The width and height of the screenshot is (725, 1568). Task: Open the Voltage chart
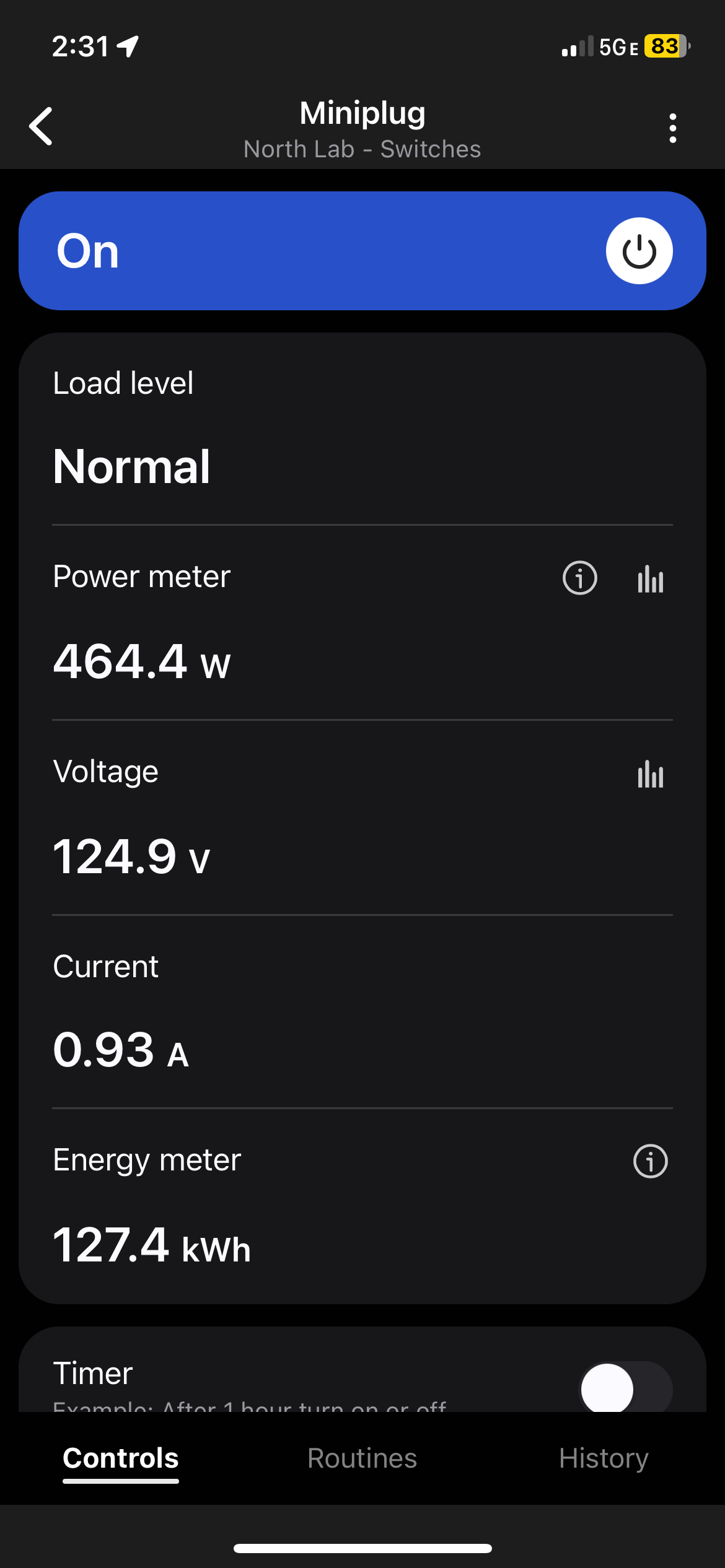[650, 774]
